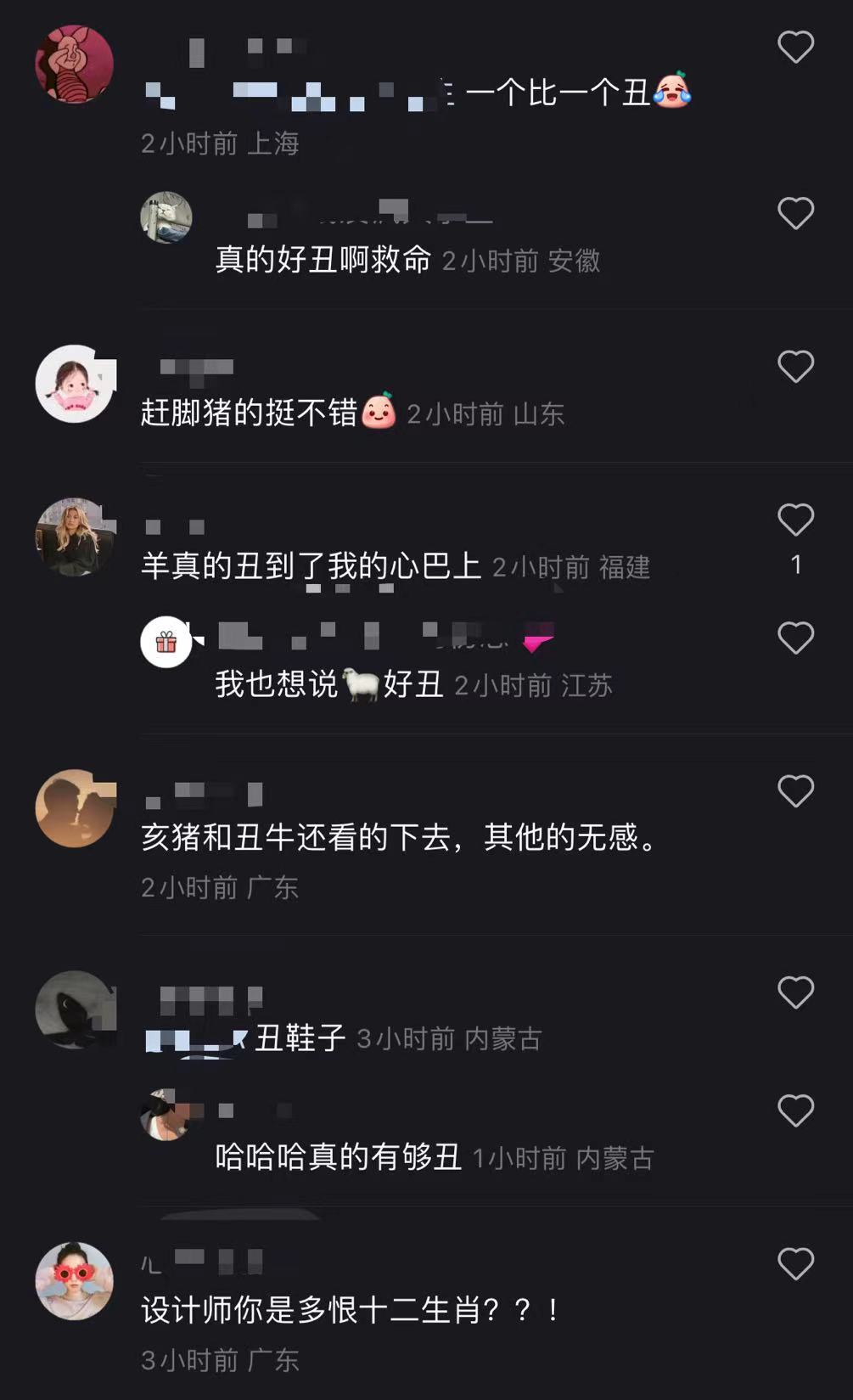The height and width of the screenshot is (1400, 853).
Task: Like the reply '真的好丑啊救命'
Action: pyautogui.click(x=795, y=214)
